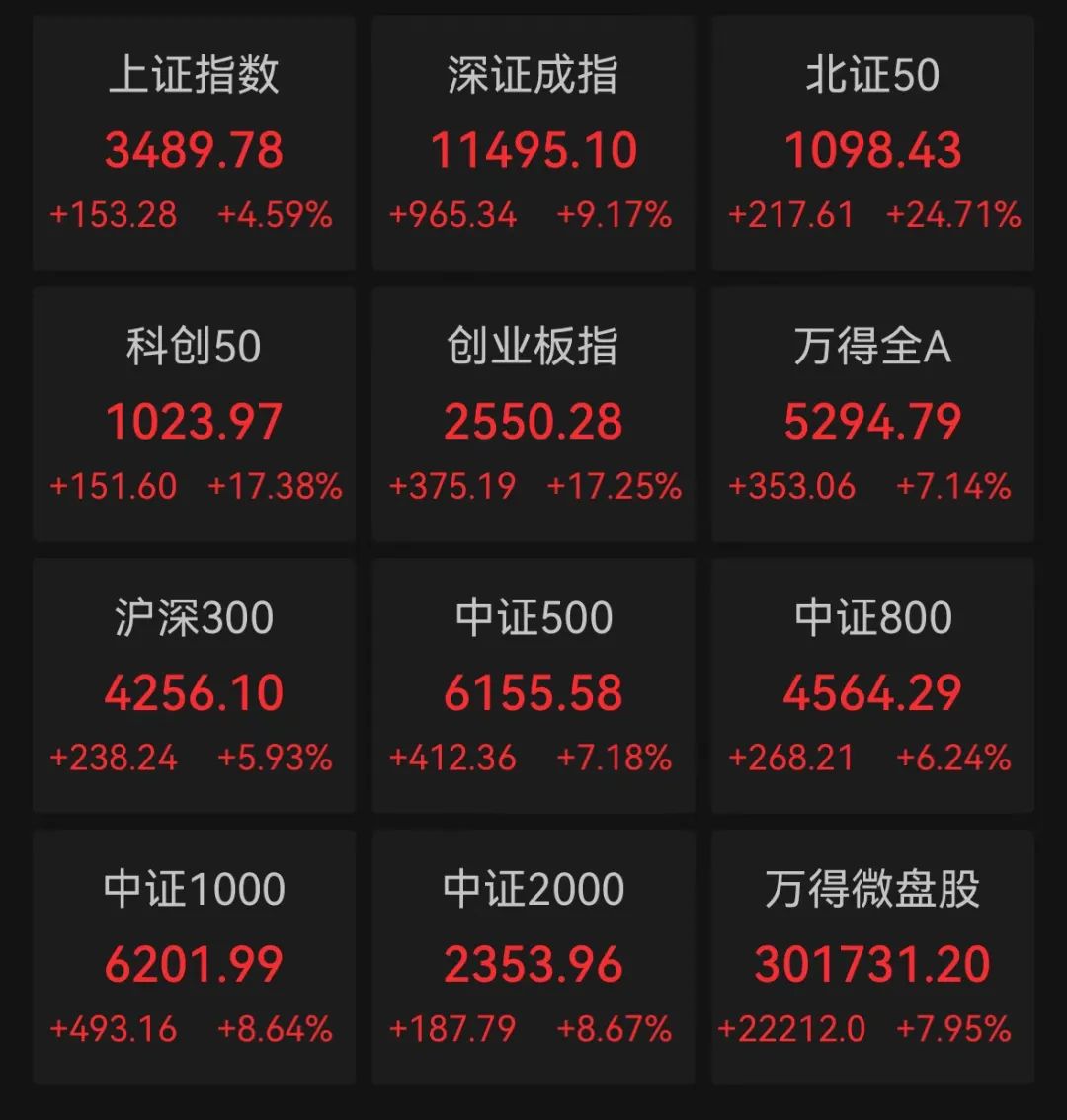Open the 中证800 index quote

872,686
